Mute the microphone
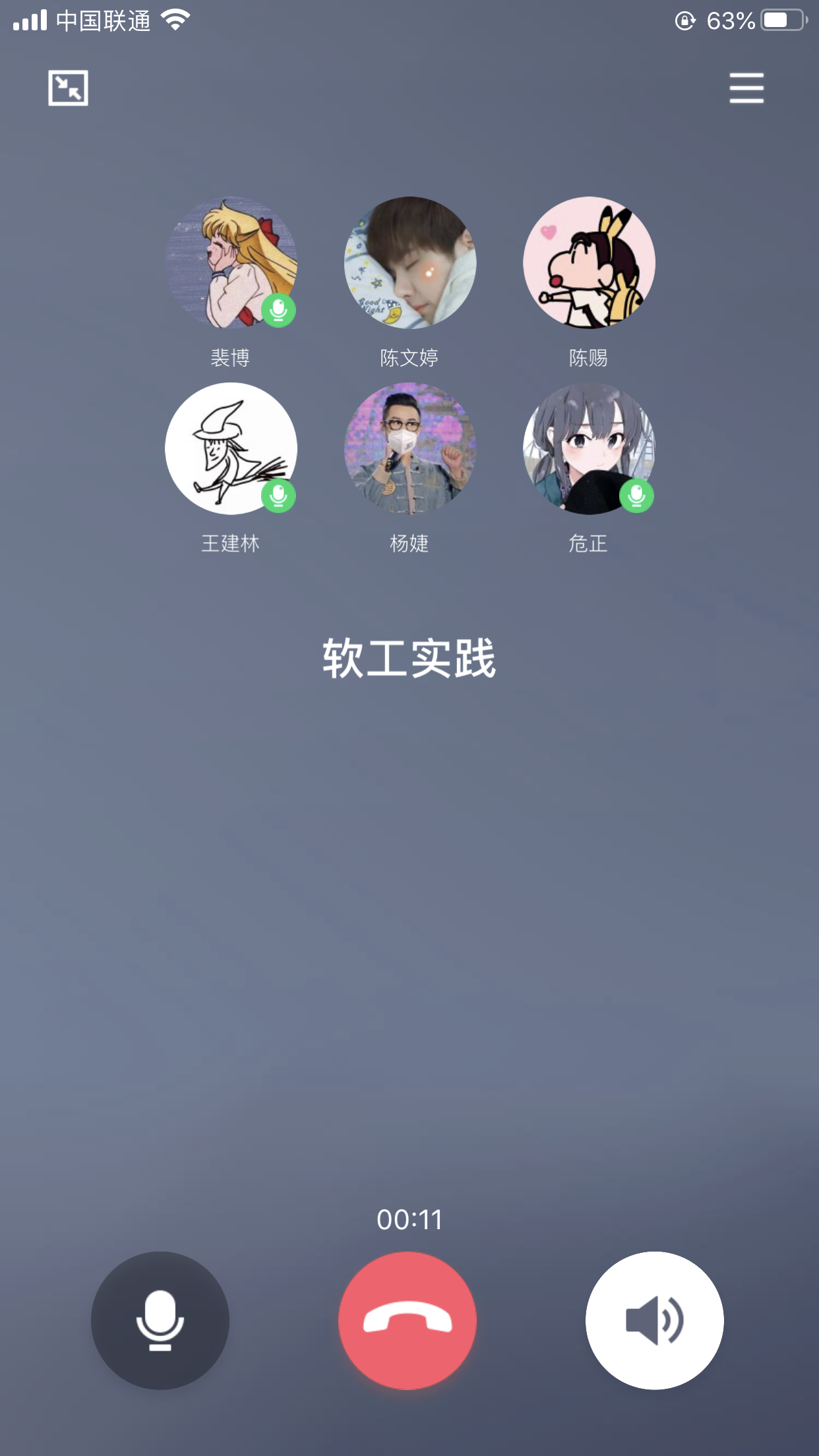The width and height of the screenshot is (819, 1456). [160, 1320]
